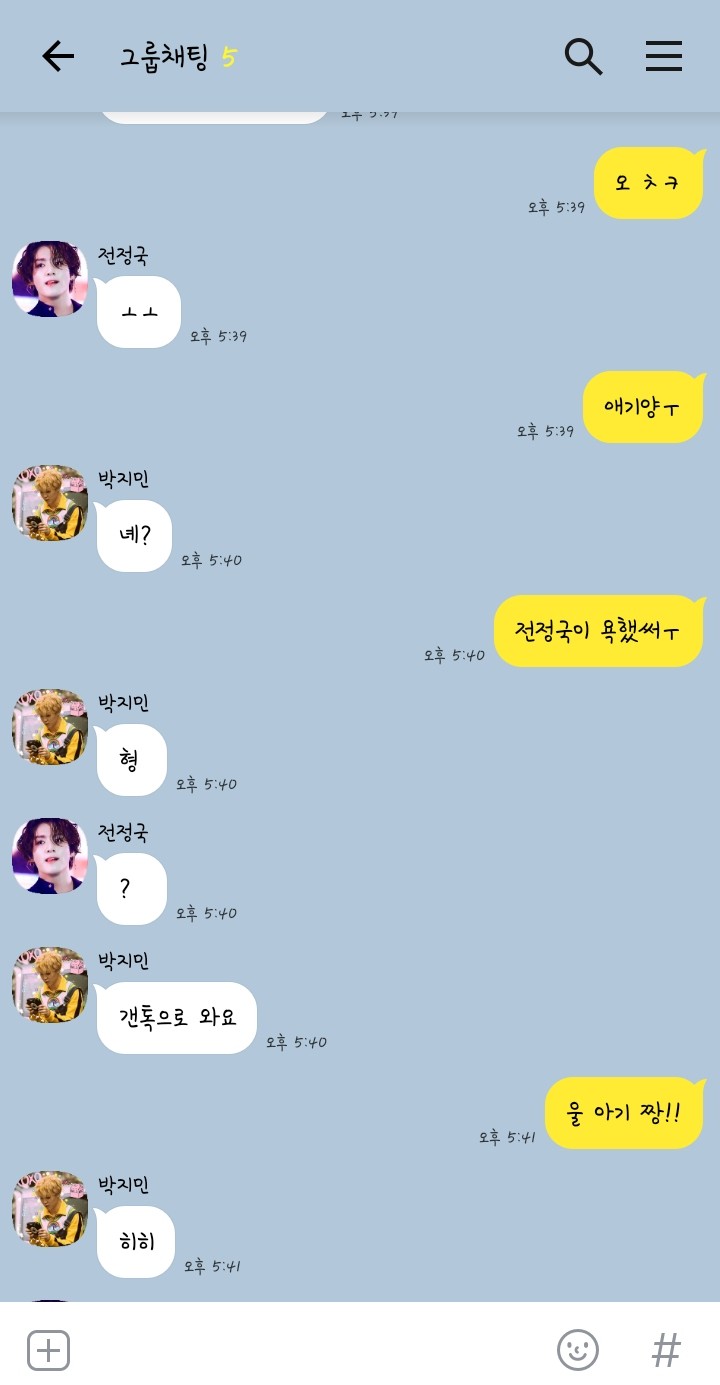Viewport: 720px width, 1385px height.
Task: Open the chat room hamburger menu
Action: 664,57
